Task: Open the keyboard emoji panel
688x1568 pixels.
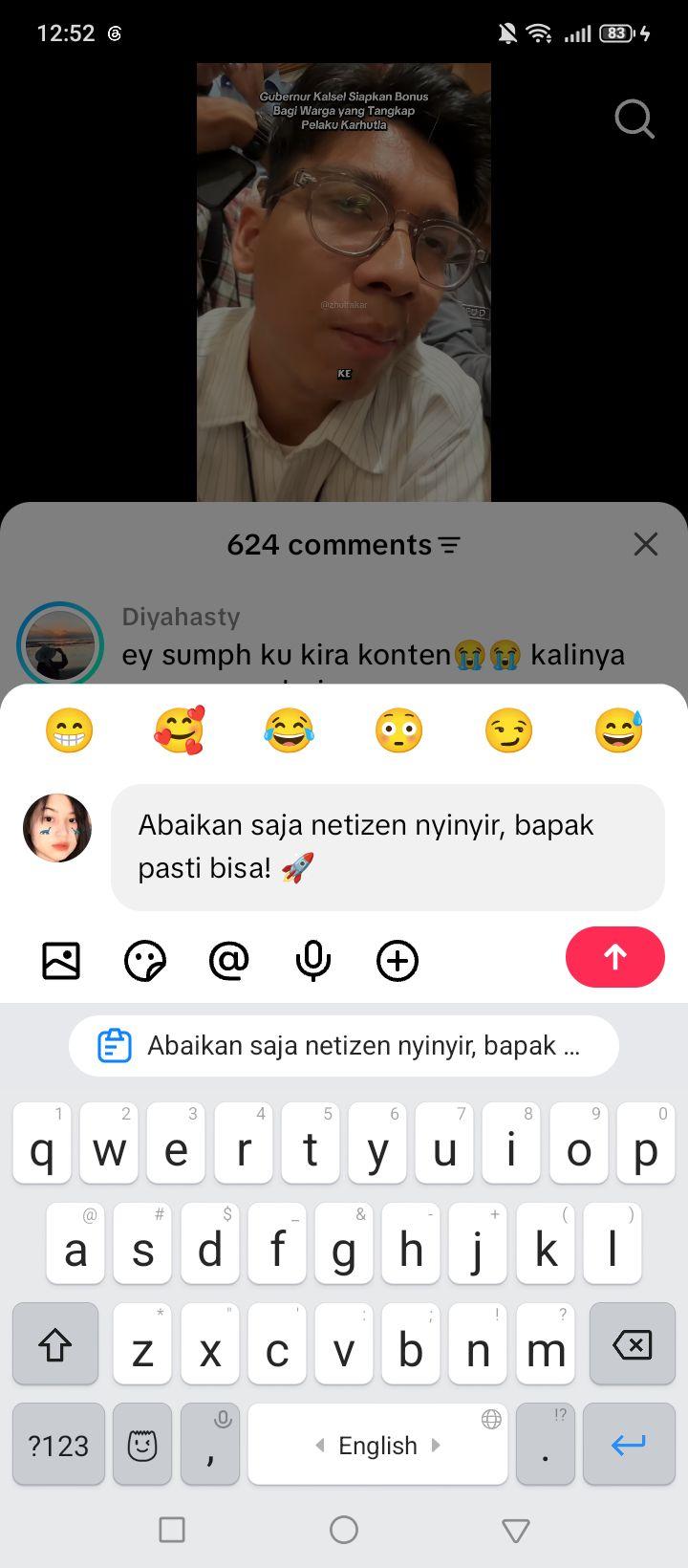Action: coord(142,1444)
